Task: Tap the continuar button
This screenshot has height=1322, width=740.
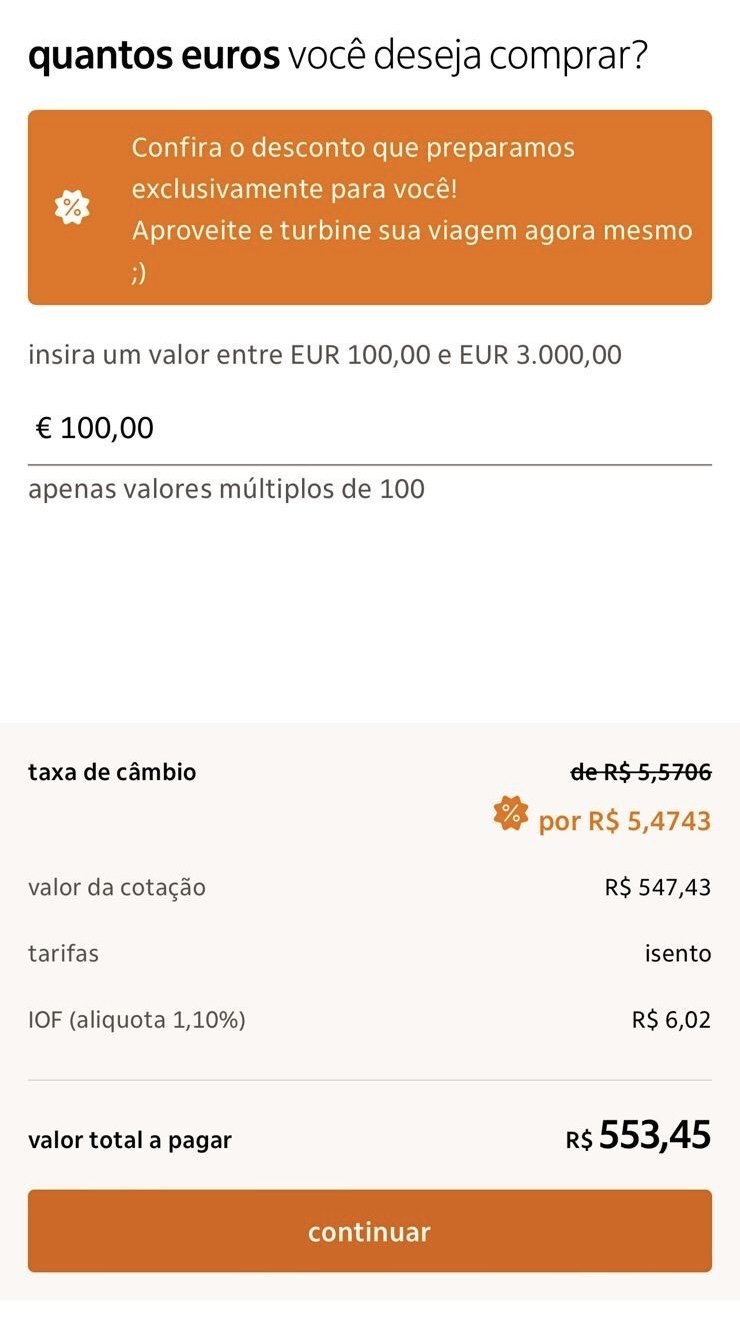Action: point(369,1231)
